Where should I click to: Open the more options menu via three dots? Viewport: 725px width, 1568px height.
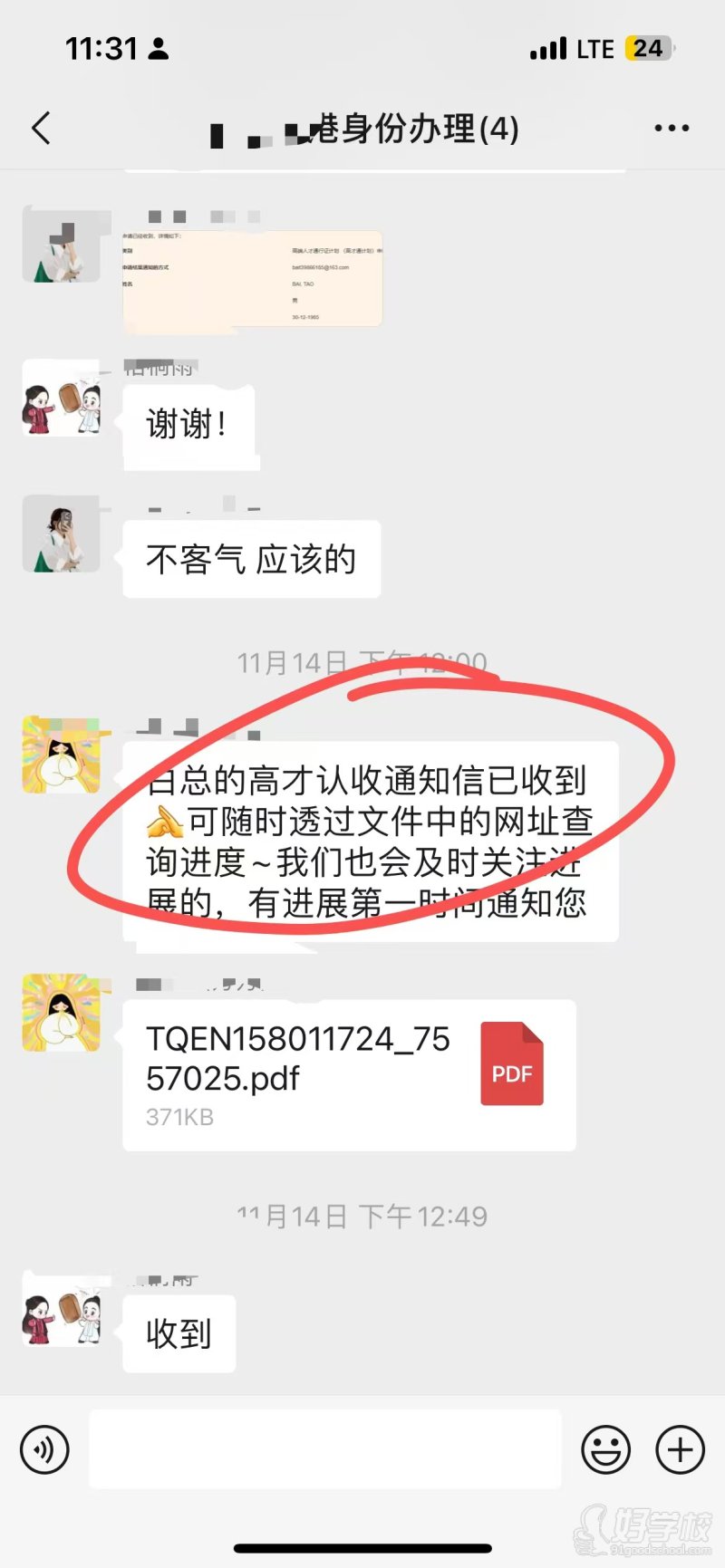(671, 128)
